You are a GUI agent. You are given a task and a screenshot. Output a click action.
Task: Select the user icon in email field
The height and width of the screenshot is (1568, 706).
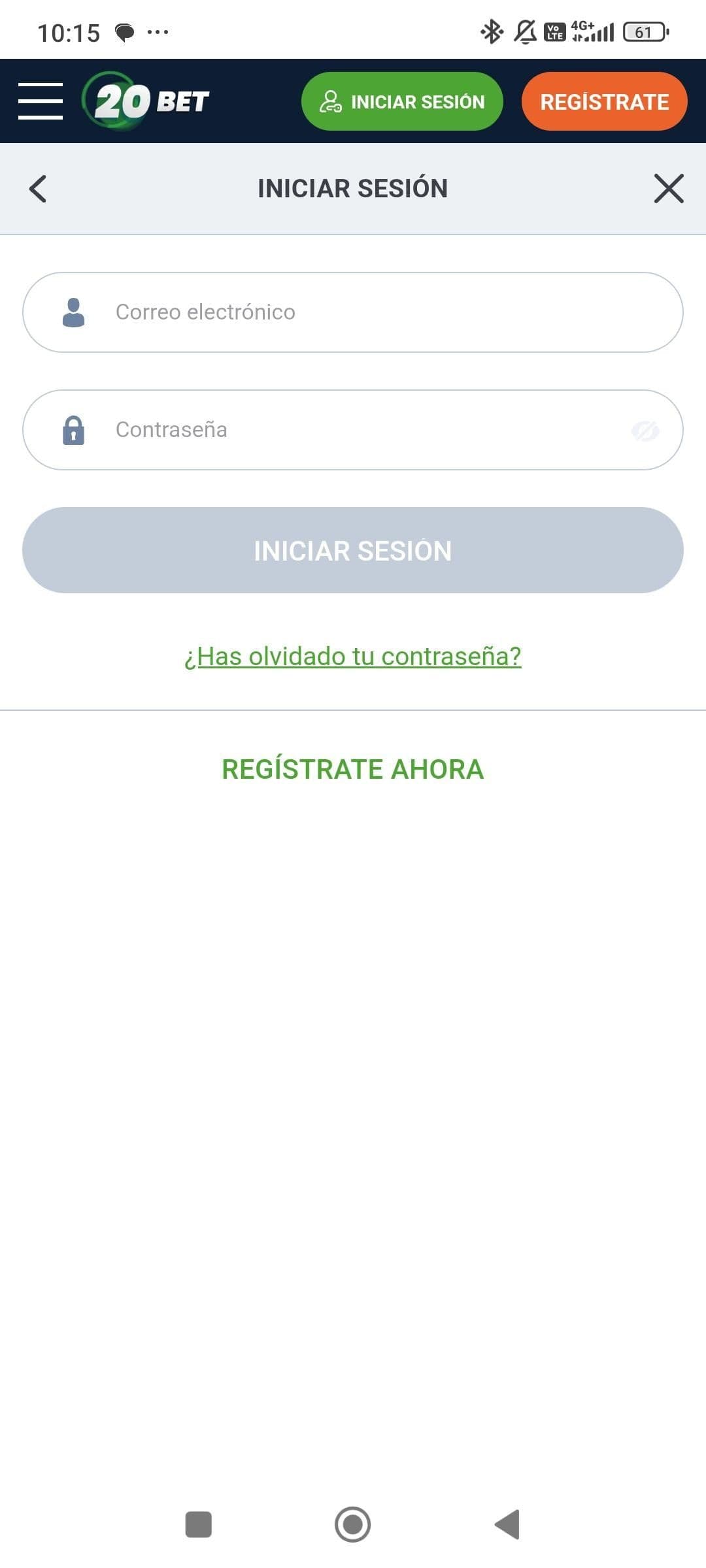(74, 312)
